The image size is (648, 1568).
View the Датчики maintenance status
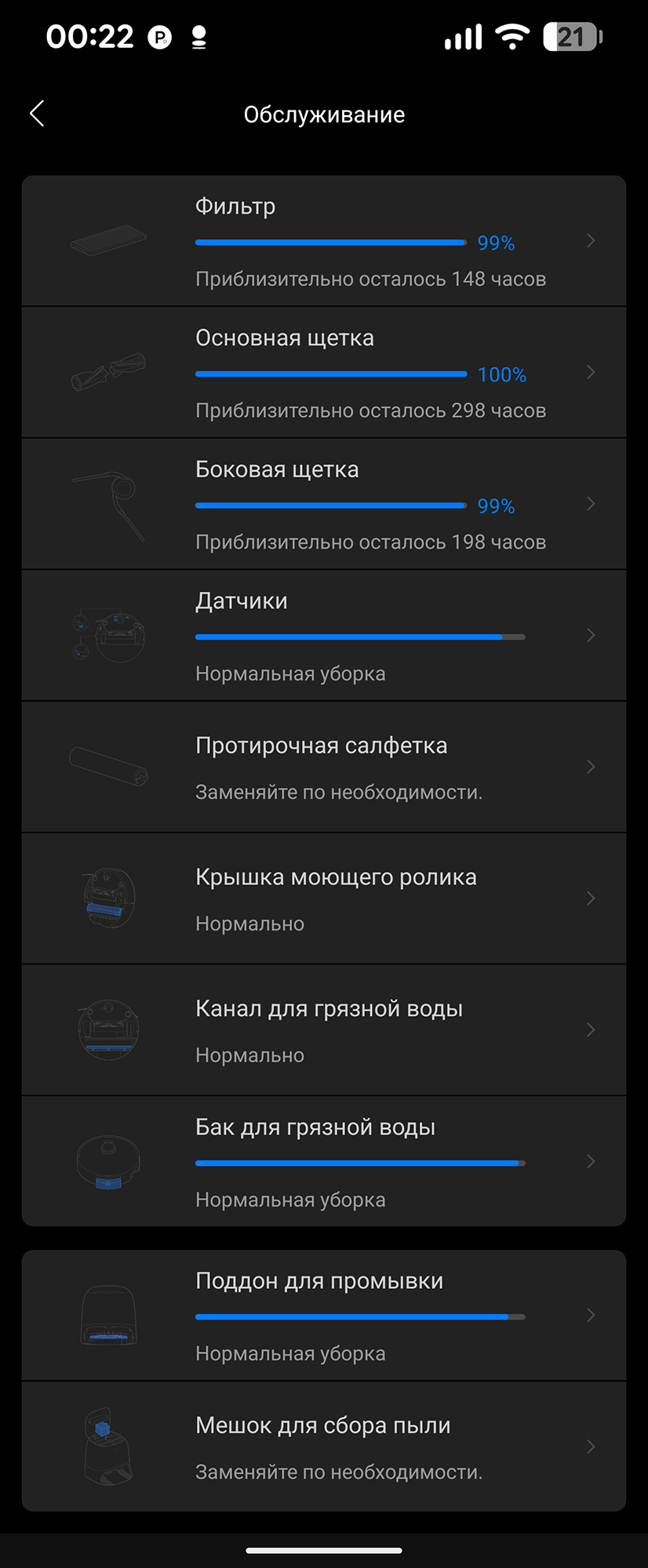[x=324, y=636]
